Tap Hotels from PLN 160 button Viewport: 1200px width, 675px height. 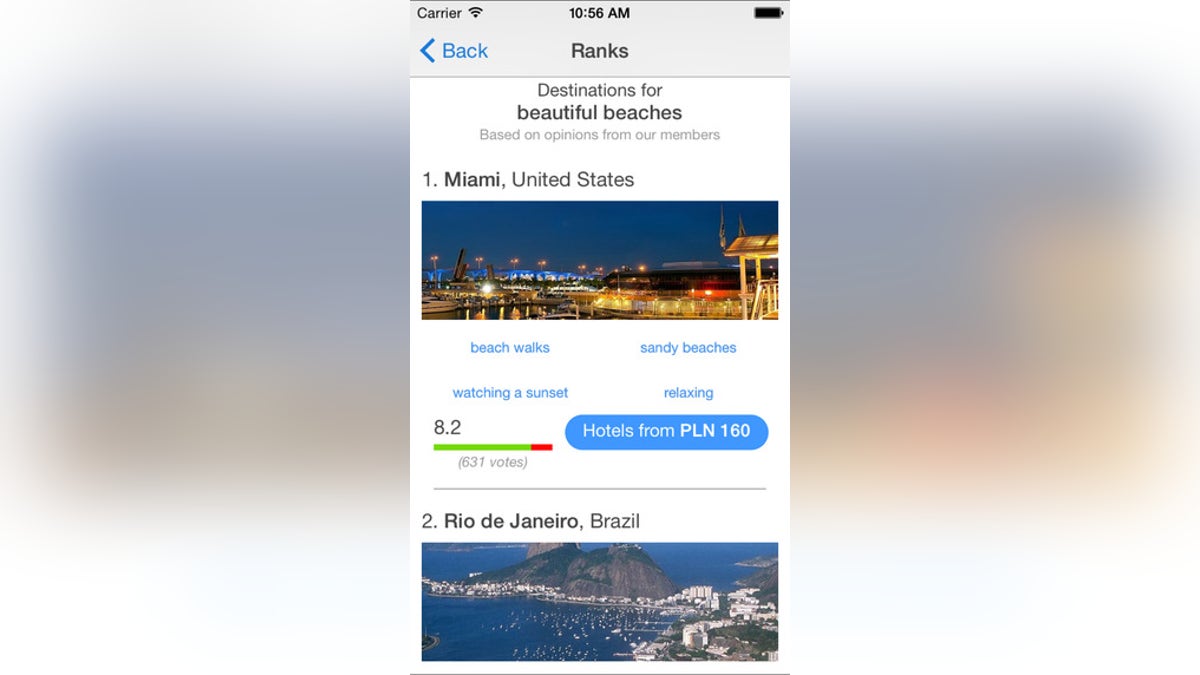pos(666,431)
